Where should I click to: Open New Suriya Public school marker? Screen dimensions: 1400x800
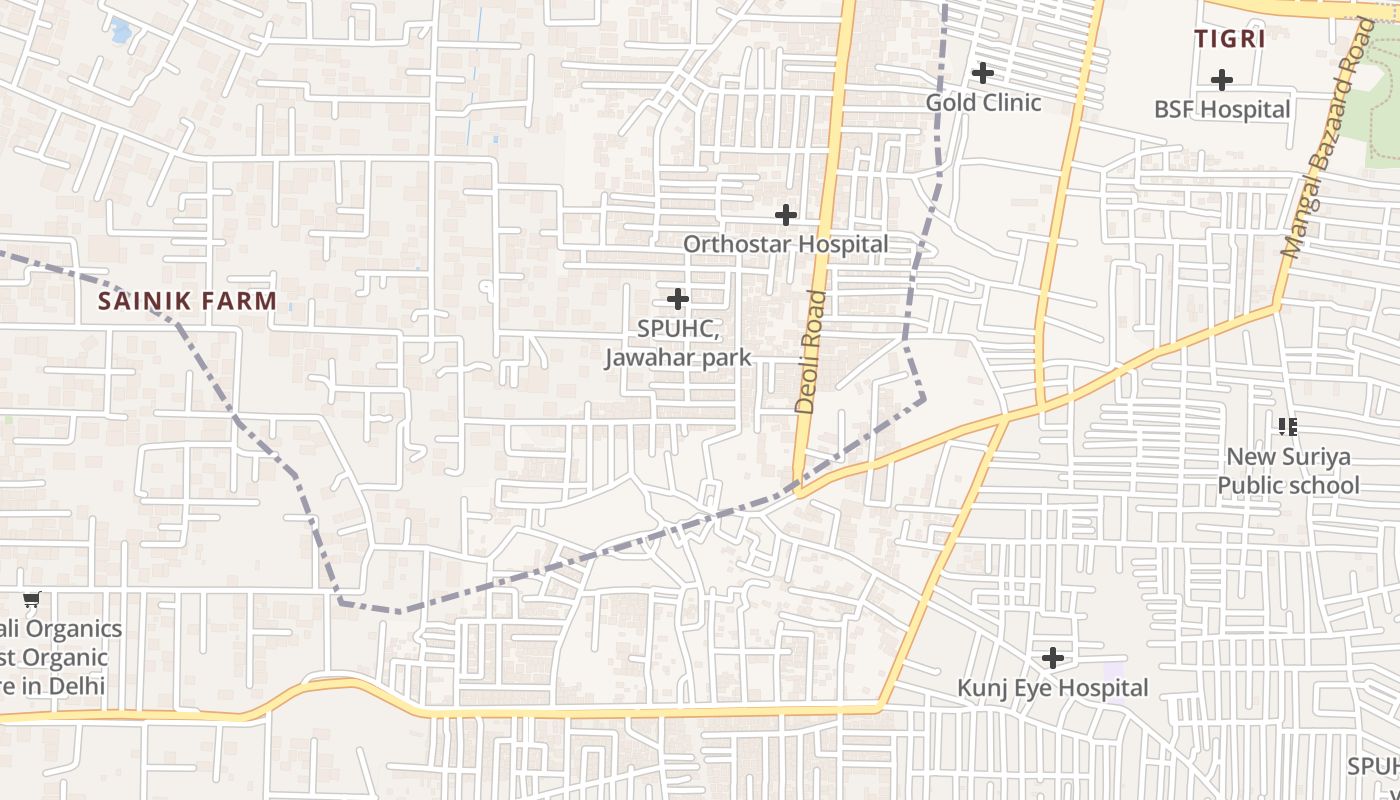coord(1288,427)
